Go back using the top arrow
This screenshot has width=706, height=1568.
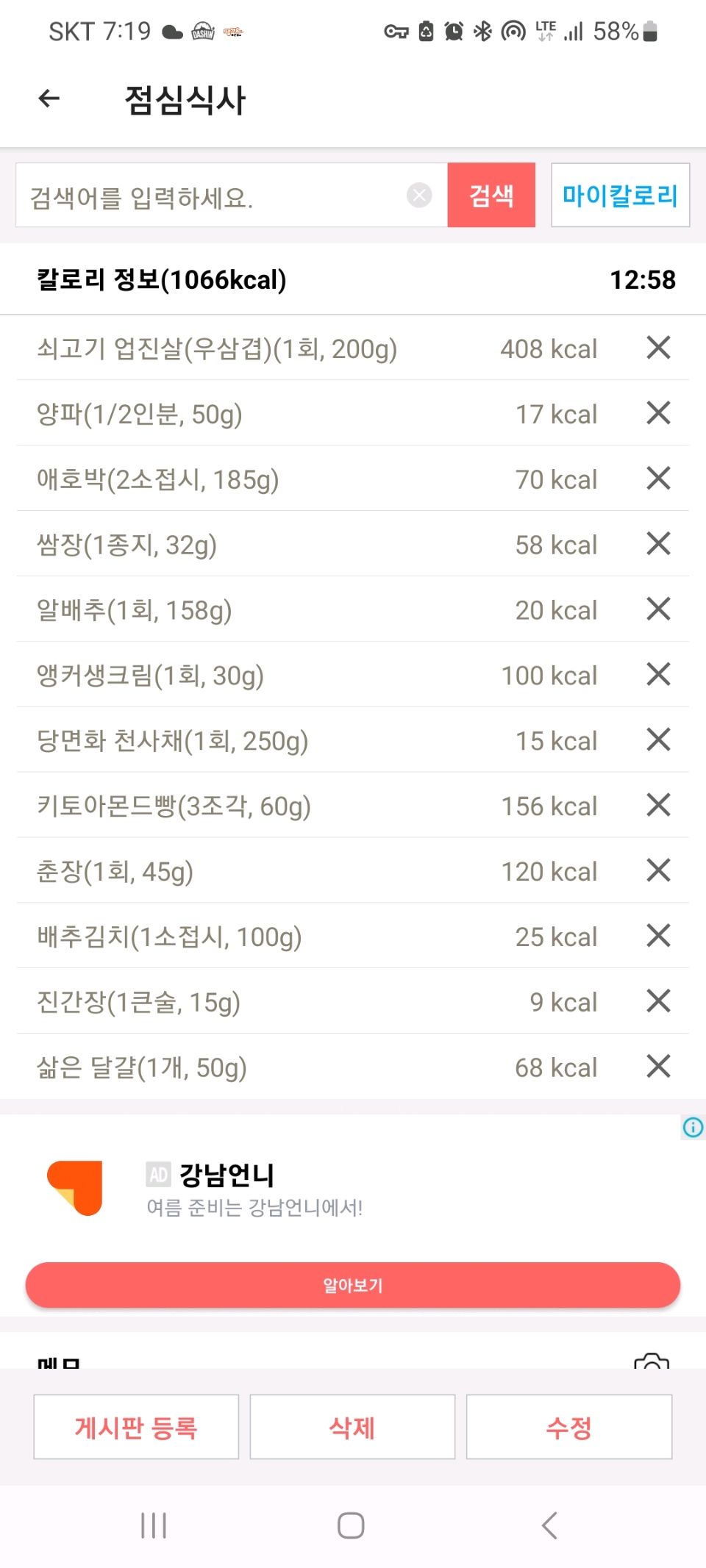49,99
